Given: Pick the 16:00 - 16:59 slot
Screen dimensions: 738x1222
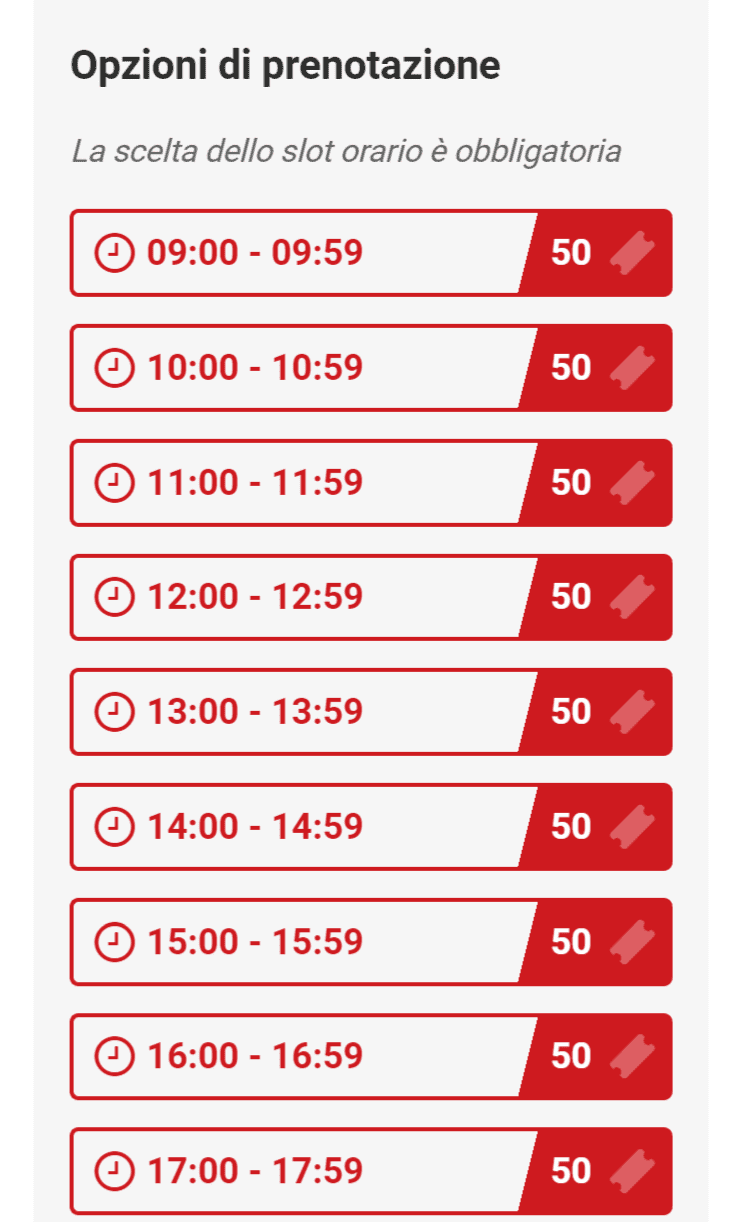Looking at the screenshot, I should [371, 1056].
